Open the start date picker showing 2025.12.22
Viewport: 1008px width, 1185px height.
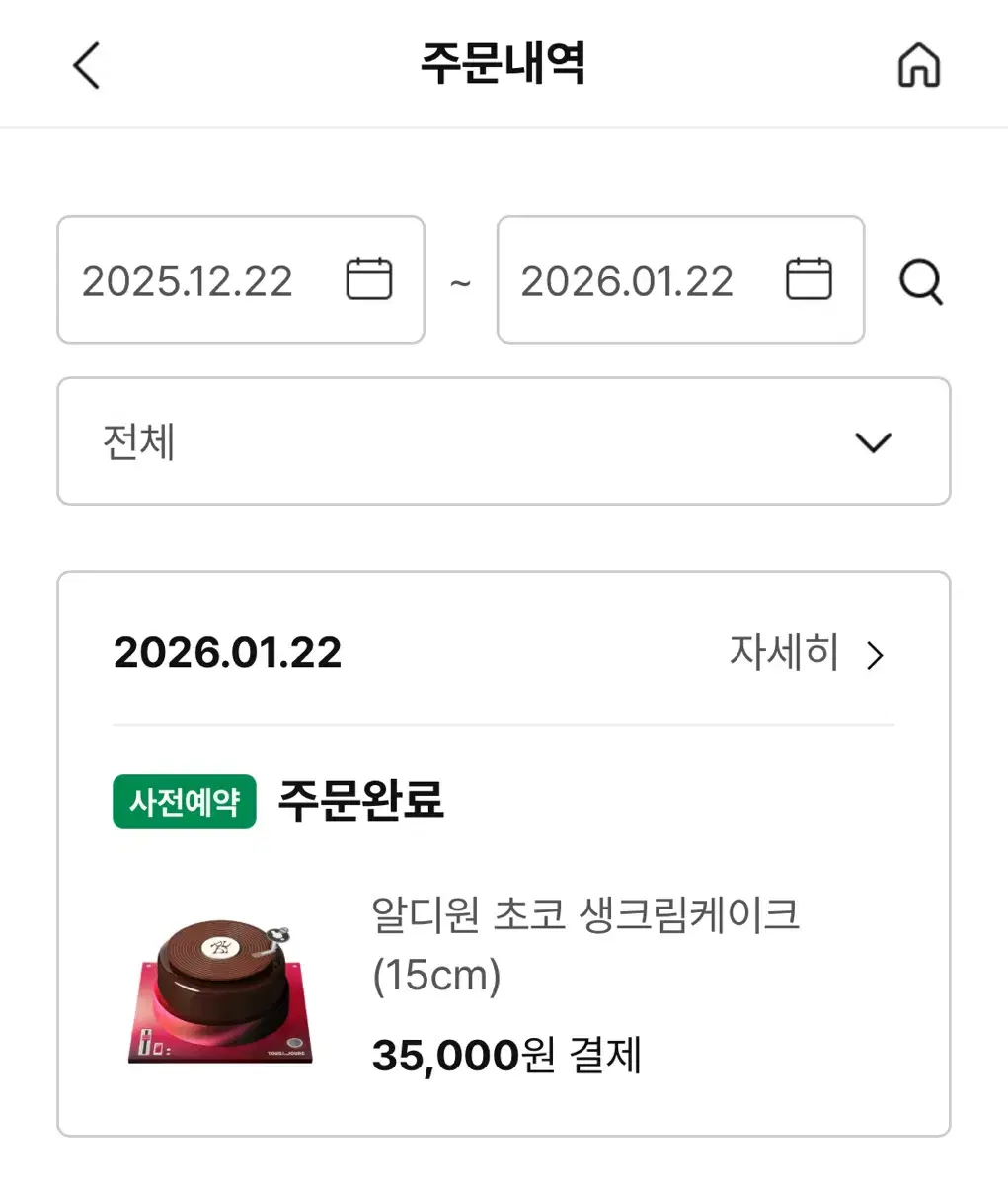pyautogui.click(x=190, y=280)
